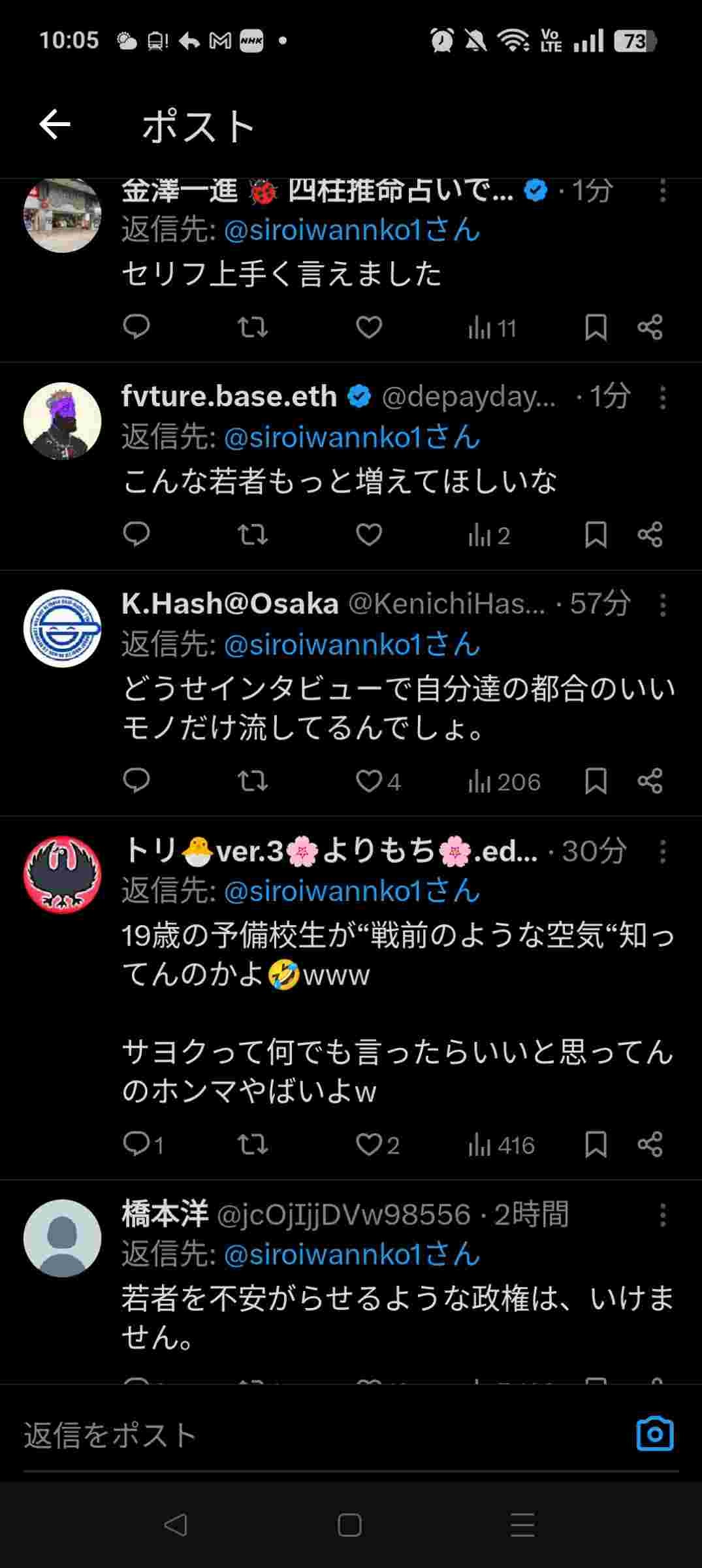Open K.Hash@Osaka's profile picture
This screenshot has width=702, height=1568.
[63, 629]
